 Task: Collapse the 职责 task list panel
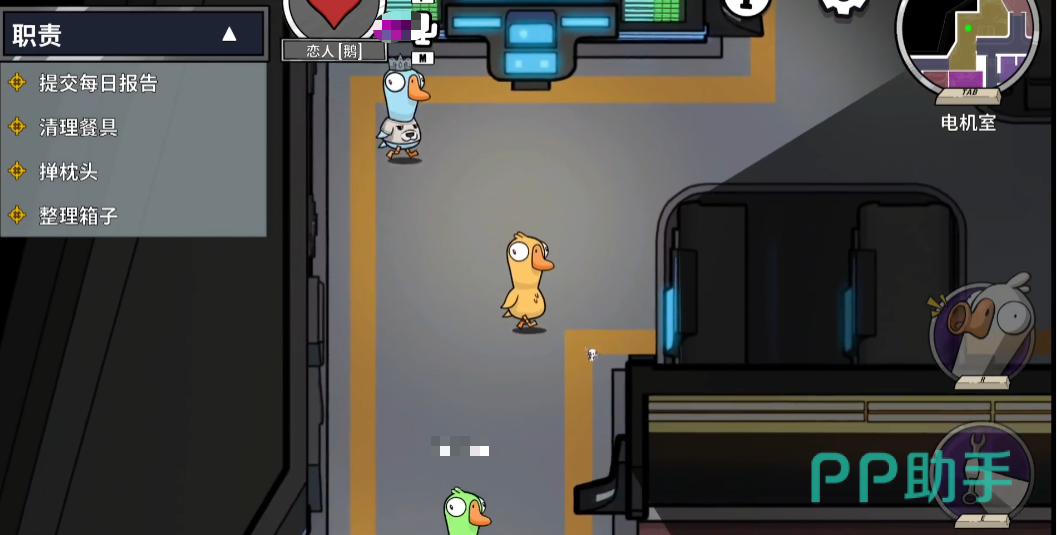coord(229,34)
